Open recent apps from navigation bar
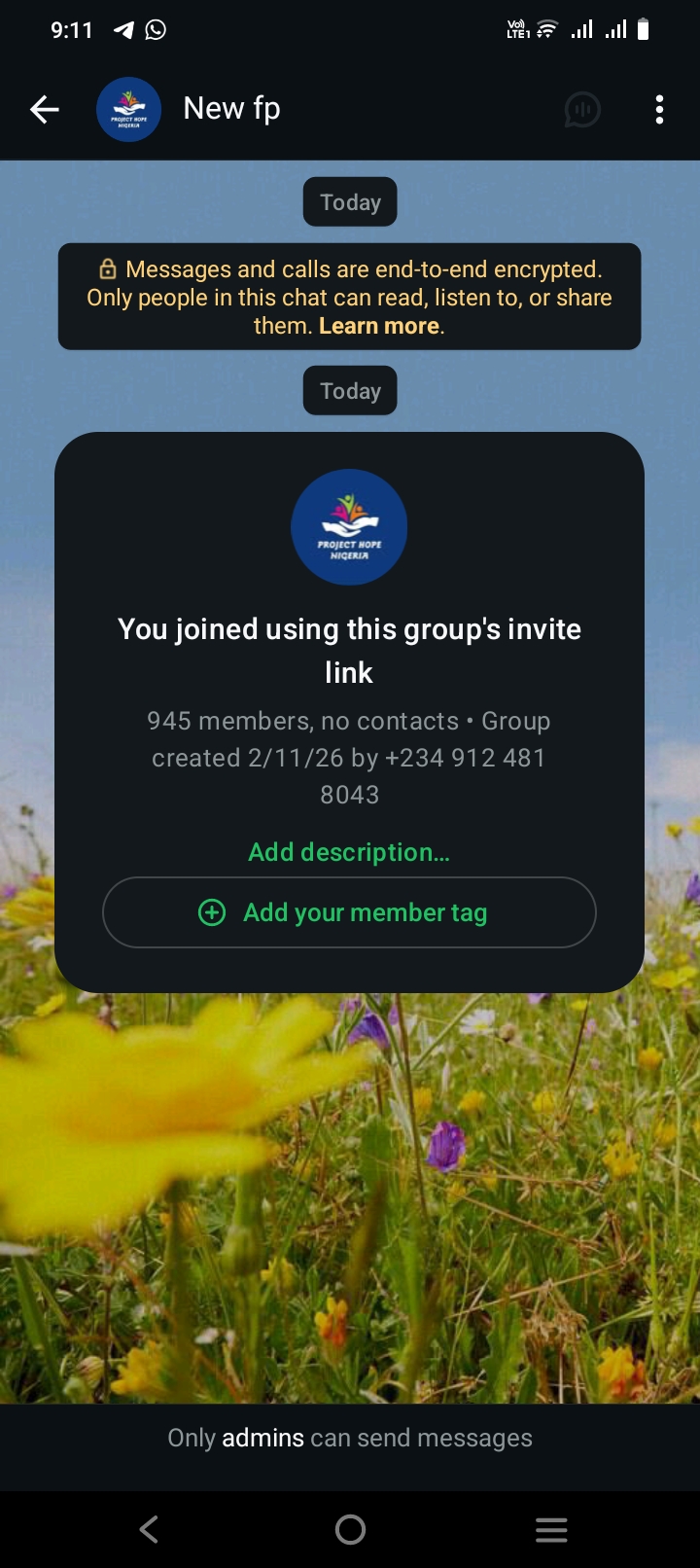The width and height of the screenshot is (700, 1568). 551,1530
